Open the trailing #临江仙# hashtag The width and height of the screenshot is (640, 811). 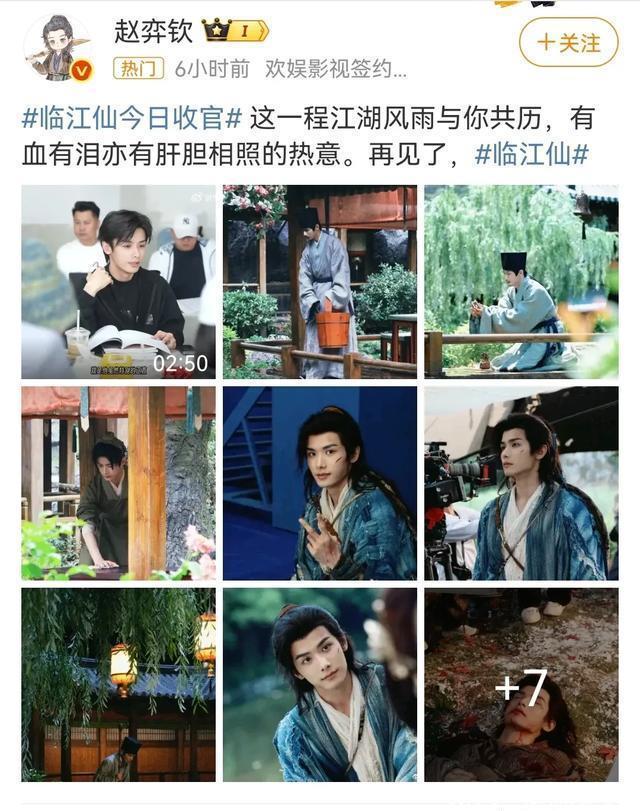click(531, 155)
